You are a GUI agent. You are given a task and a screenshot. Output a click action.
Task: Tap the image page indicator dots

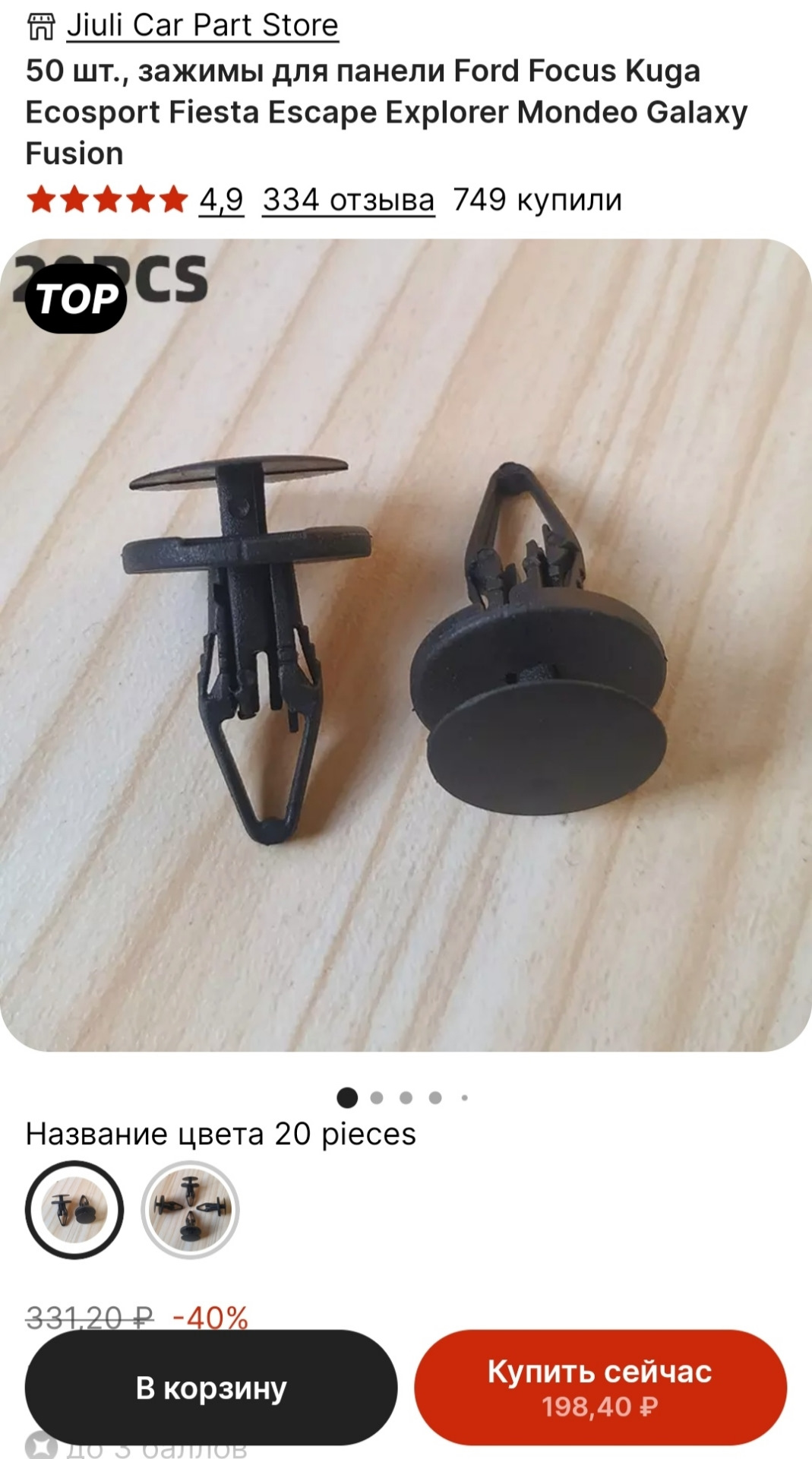coord(403,1097)
